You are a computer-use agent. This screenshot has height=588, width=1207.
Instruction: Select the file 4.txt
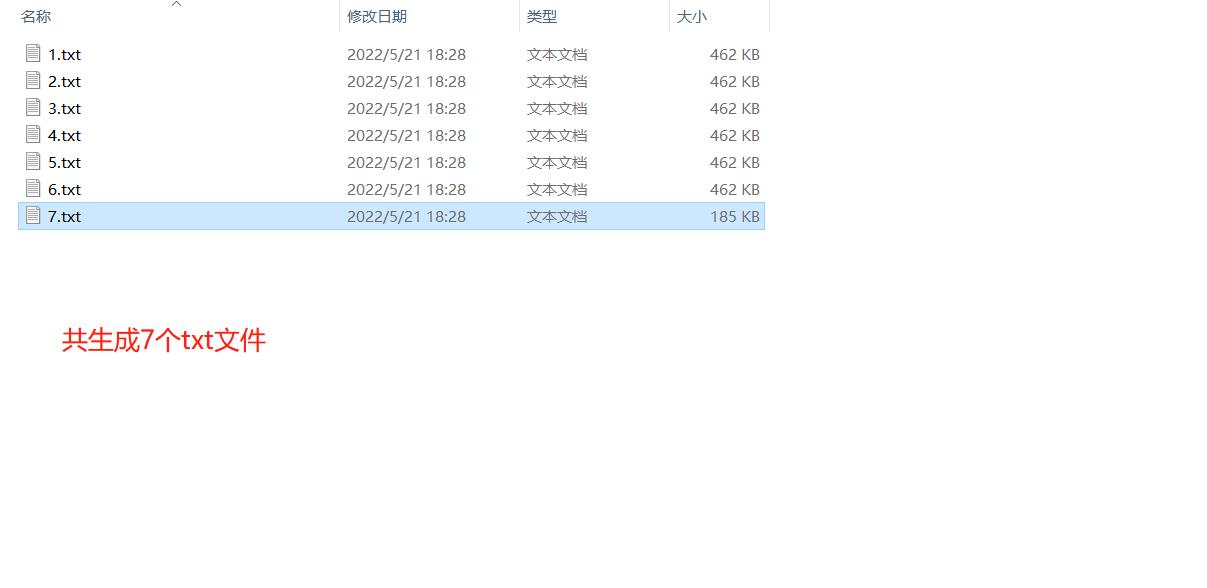coord(64,136)
